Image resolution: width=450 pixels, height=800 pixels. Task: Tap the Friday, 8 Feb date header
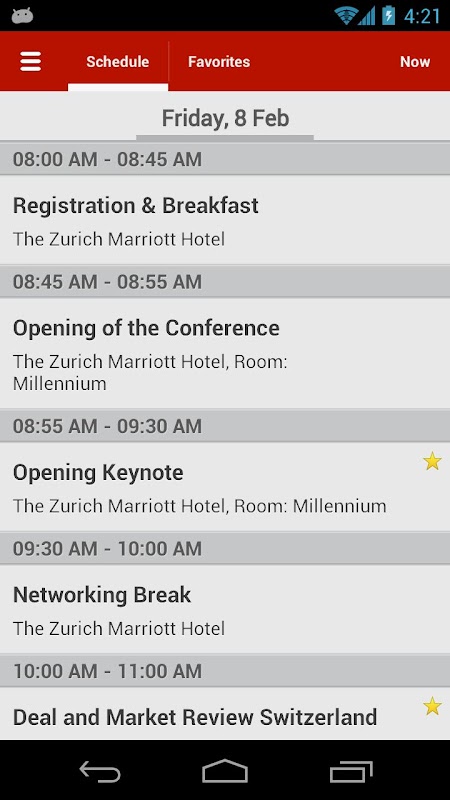pos(225,118)
